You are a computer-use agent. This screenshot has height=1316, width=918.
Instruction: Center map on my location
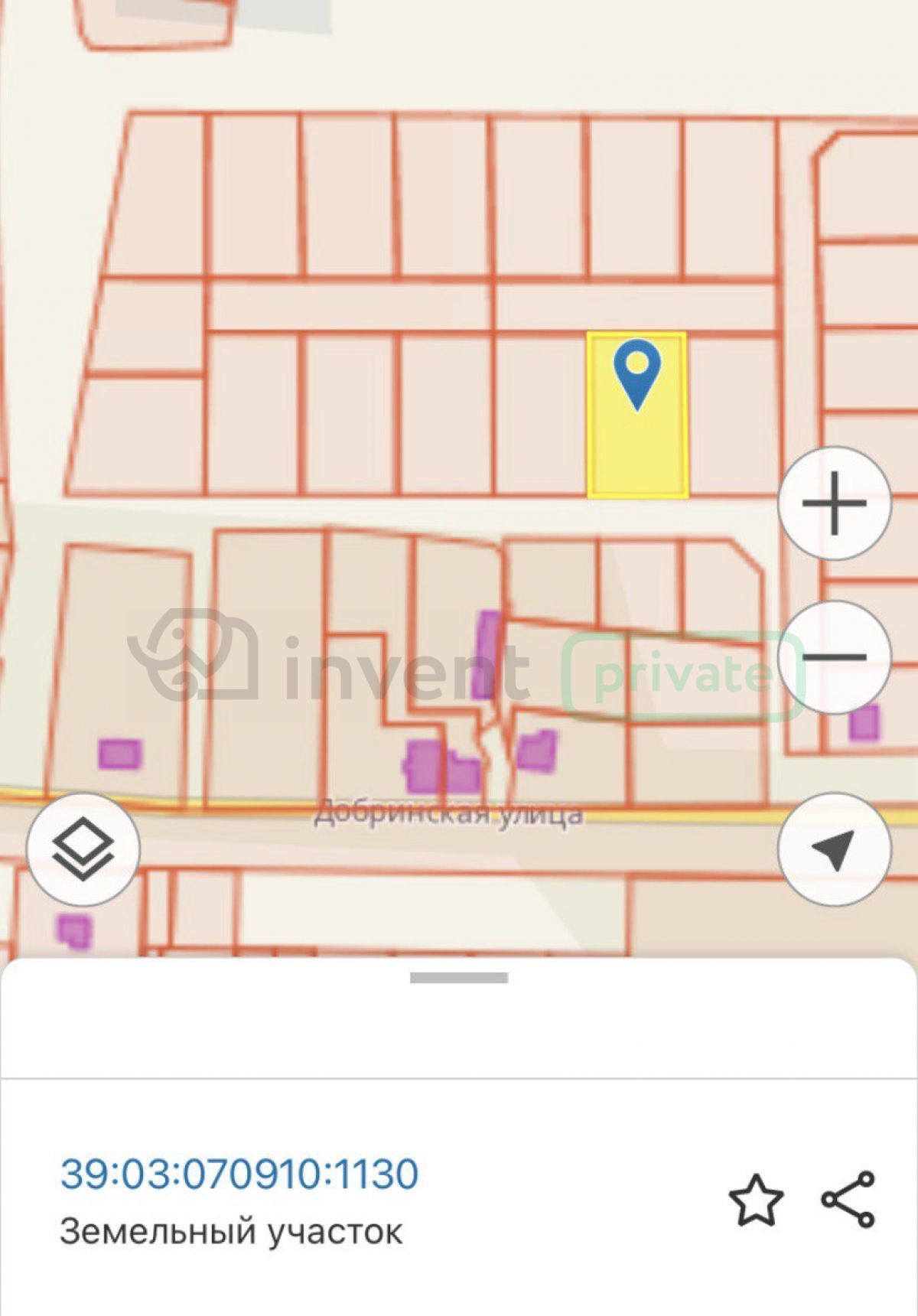point(834,849)
